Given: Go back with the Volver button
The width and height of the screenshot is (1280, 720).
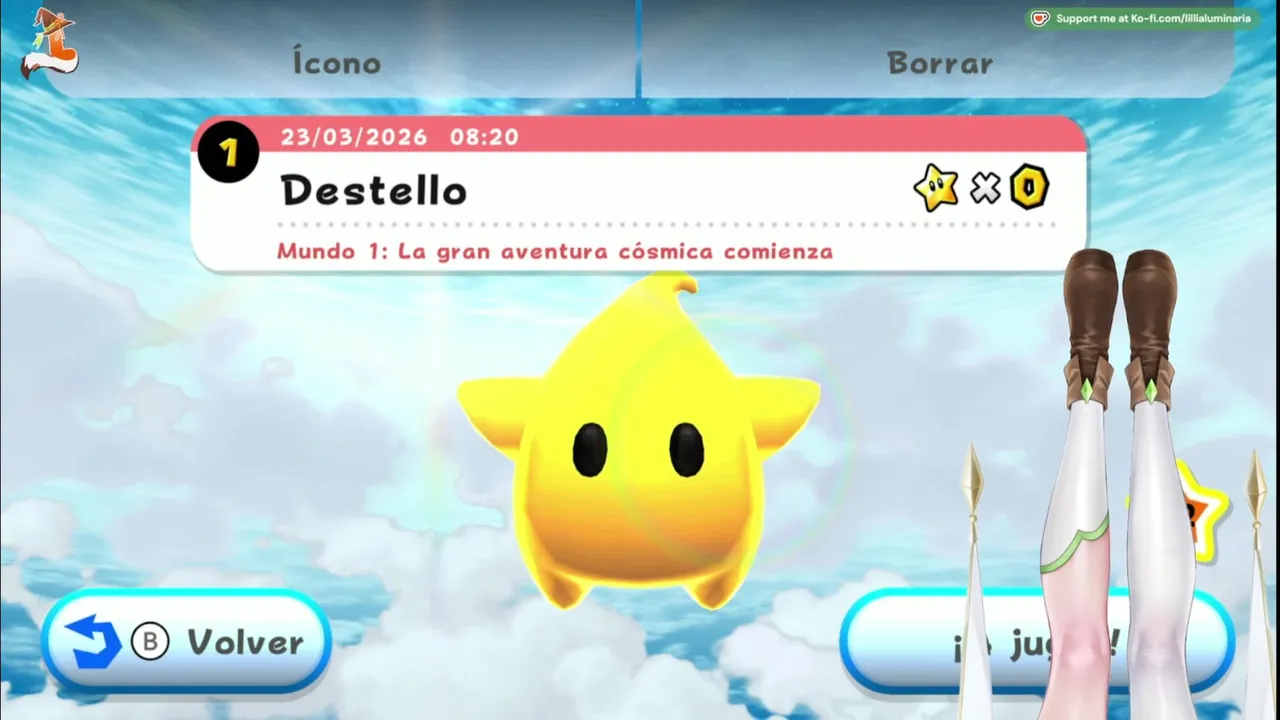Looking at the screenshot, I should (x=186, y=642).
